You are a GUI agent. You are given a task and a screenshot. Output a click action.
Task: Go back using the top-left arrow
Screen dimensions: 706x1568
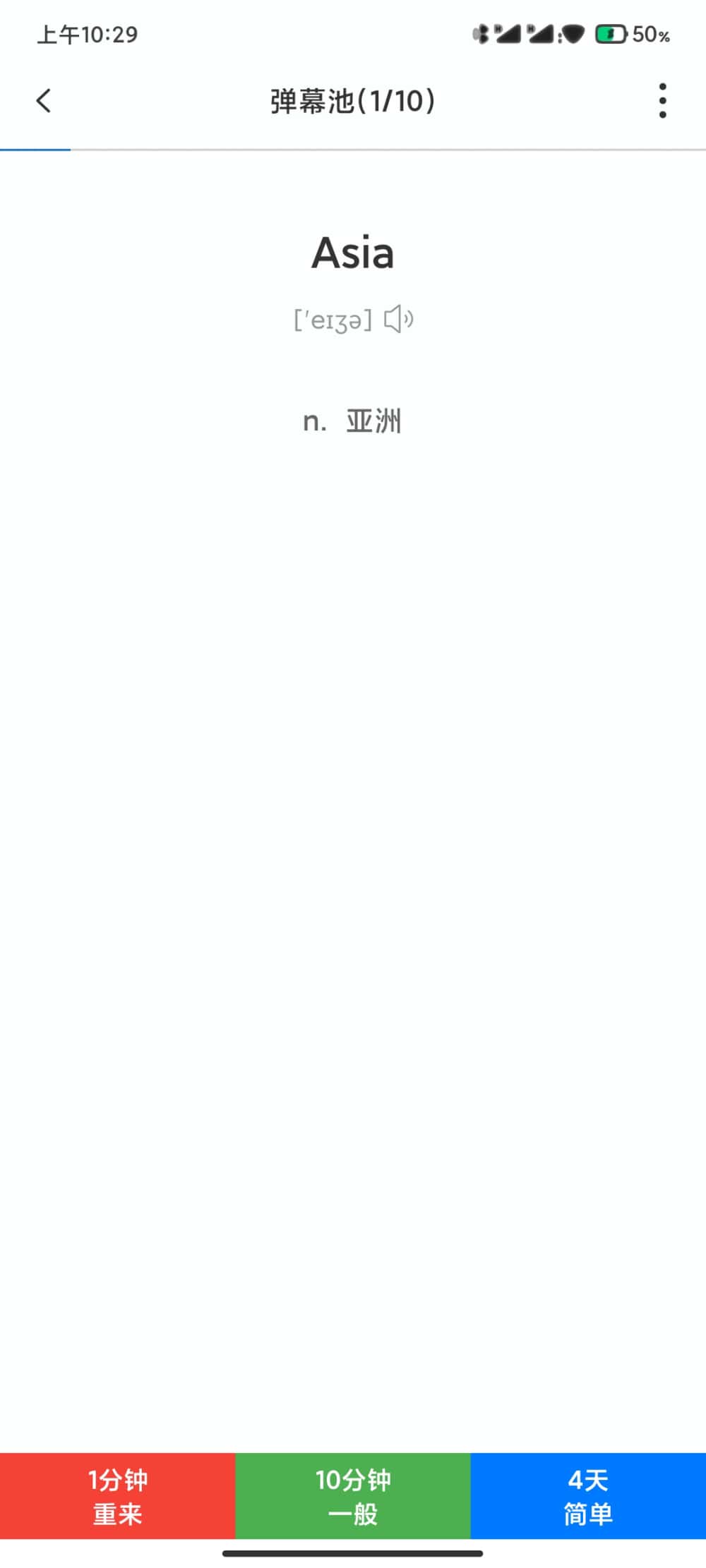(x=44, y=100)
